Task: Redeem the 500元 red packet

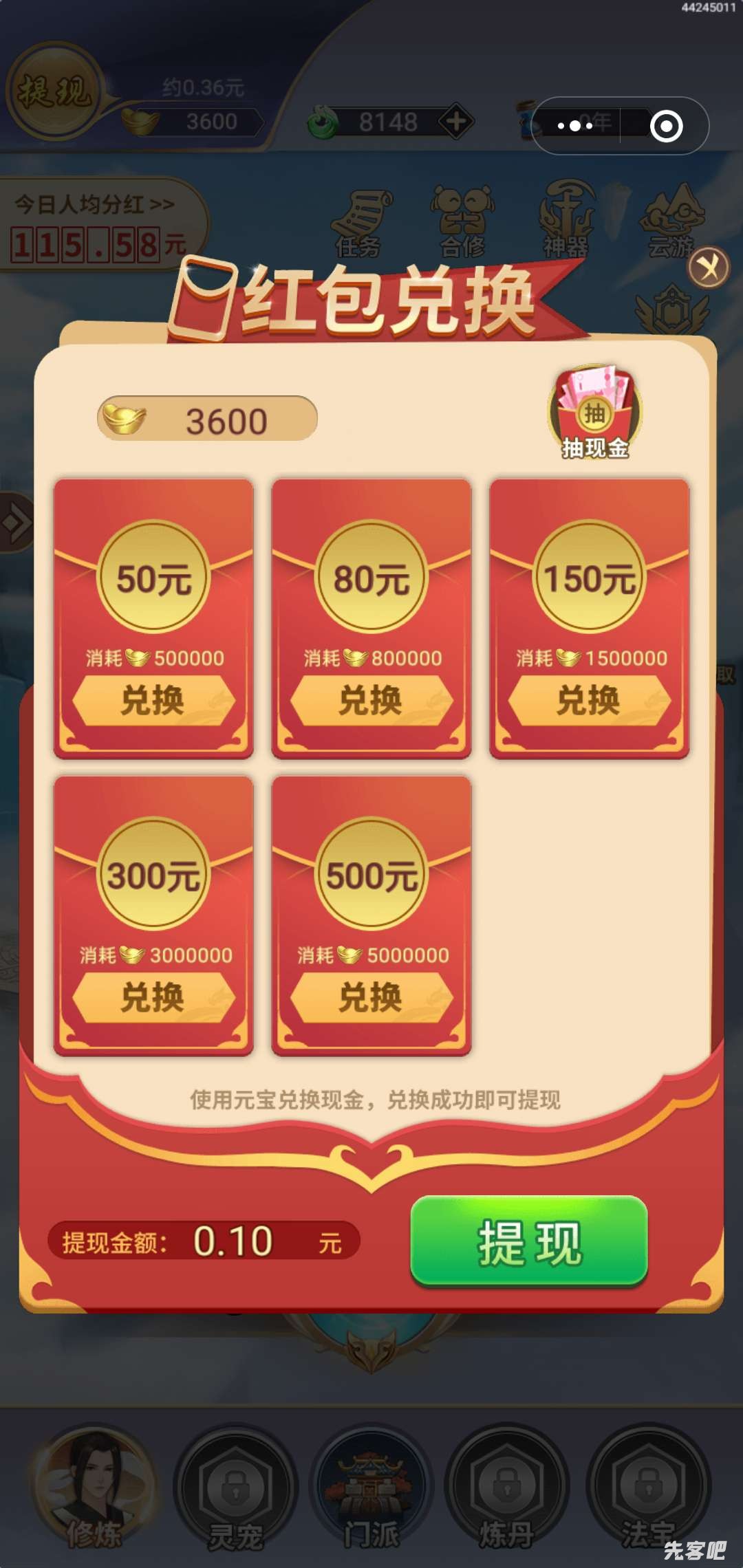Action: pyautogui.click(x=371, y=998)
